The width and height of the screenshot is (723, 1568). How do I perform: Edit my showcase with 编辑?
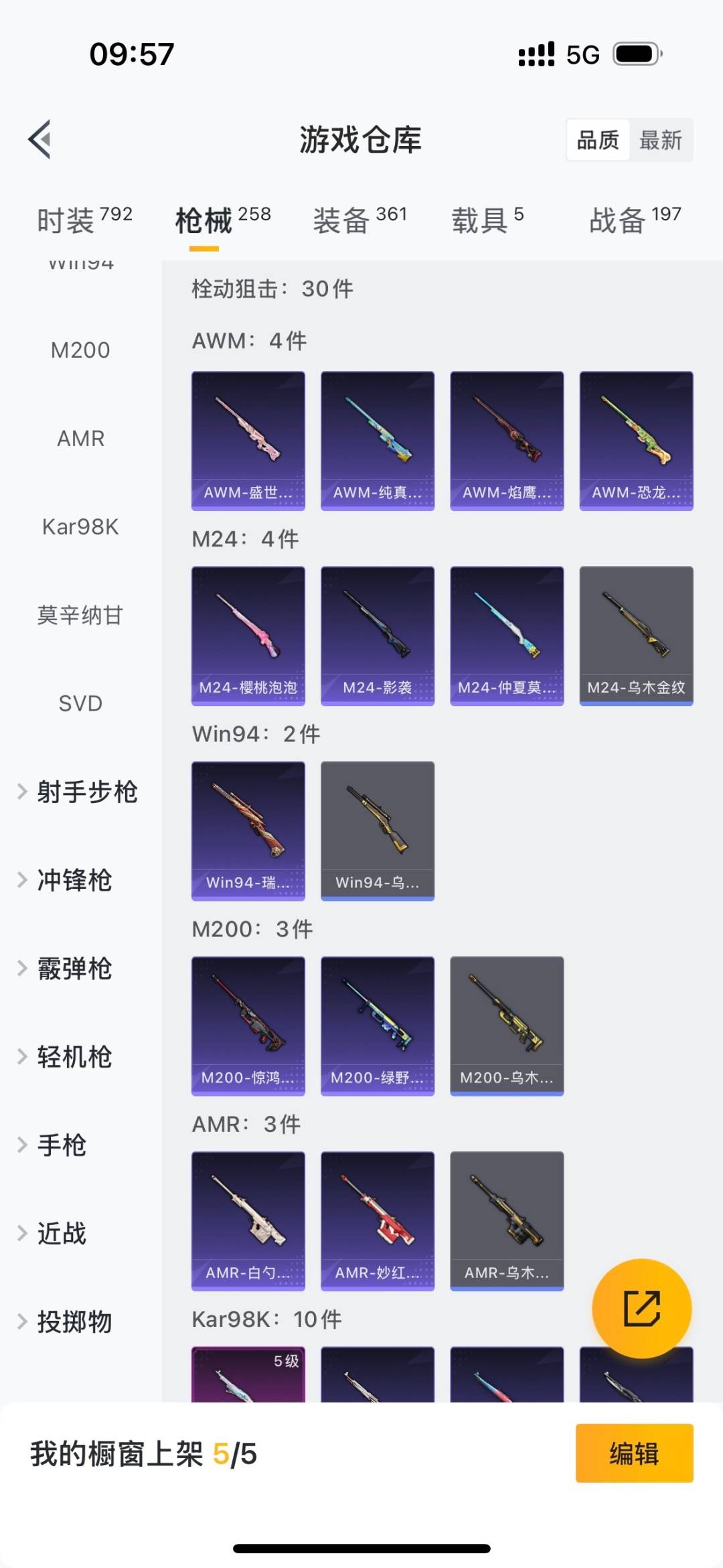634,1453
